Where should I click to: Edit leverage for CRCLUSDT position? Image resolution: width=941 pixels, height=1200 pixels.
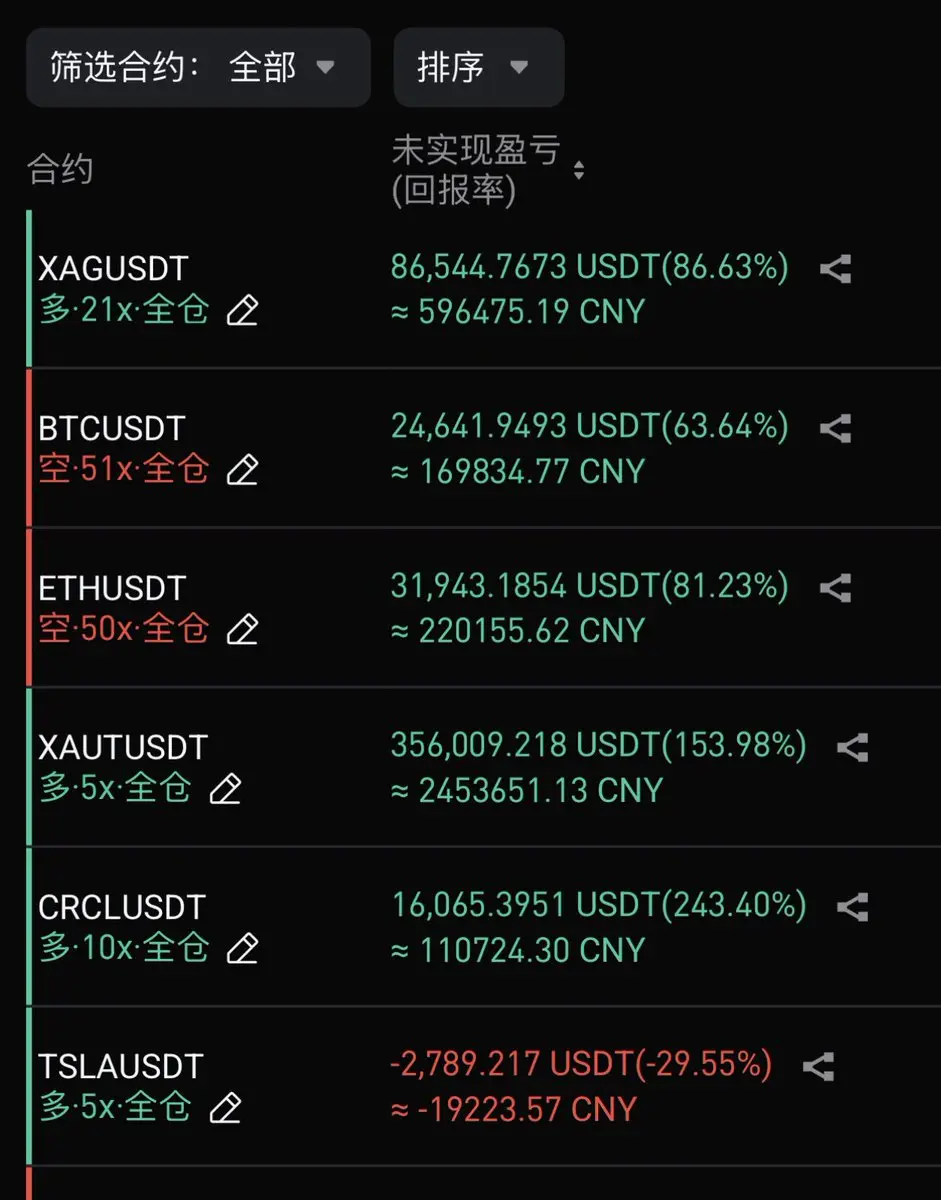pos(242,948)
